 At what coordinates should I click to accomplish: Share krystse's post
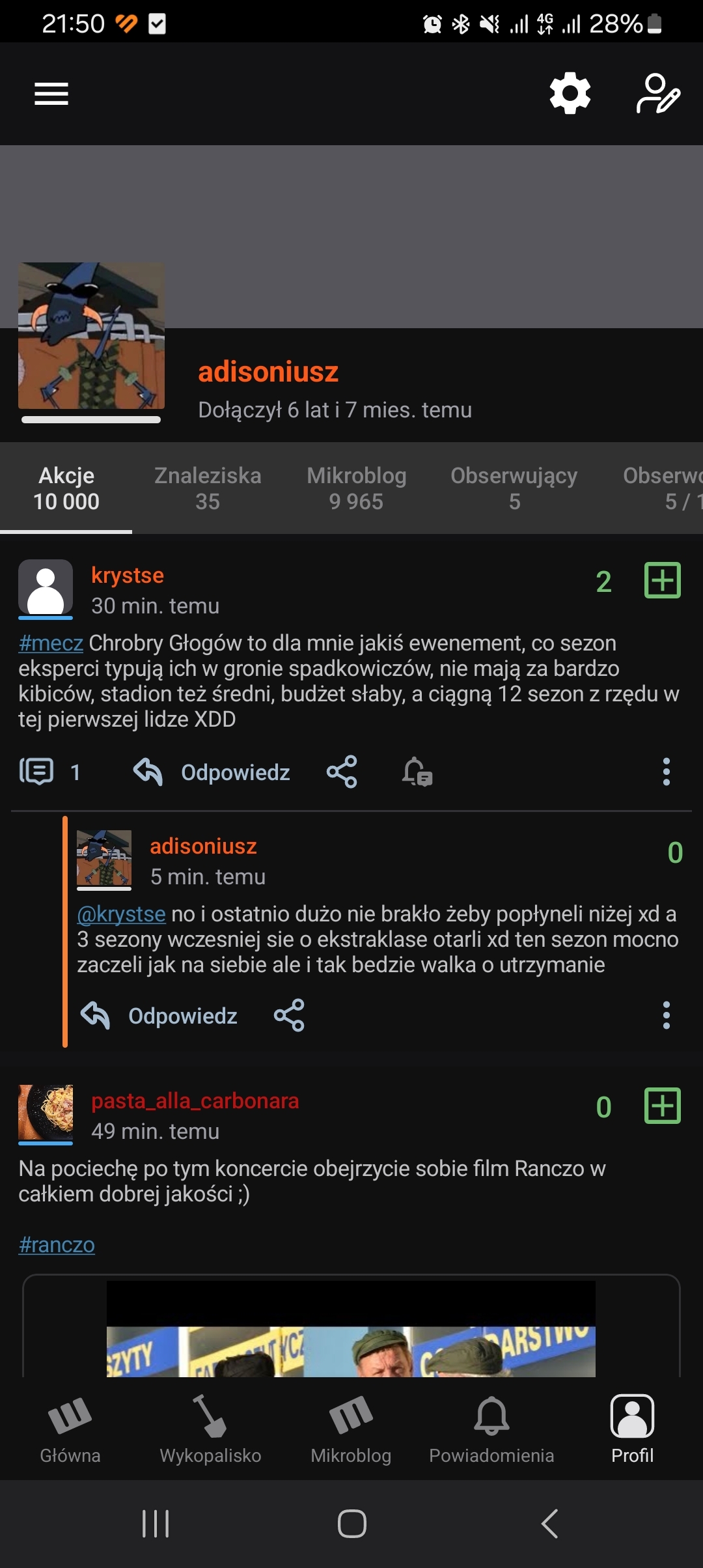[342, 772]
